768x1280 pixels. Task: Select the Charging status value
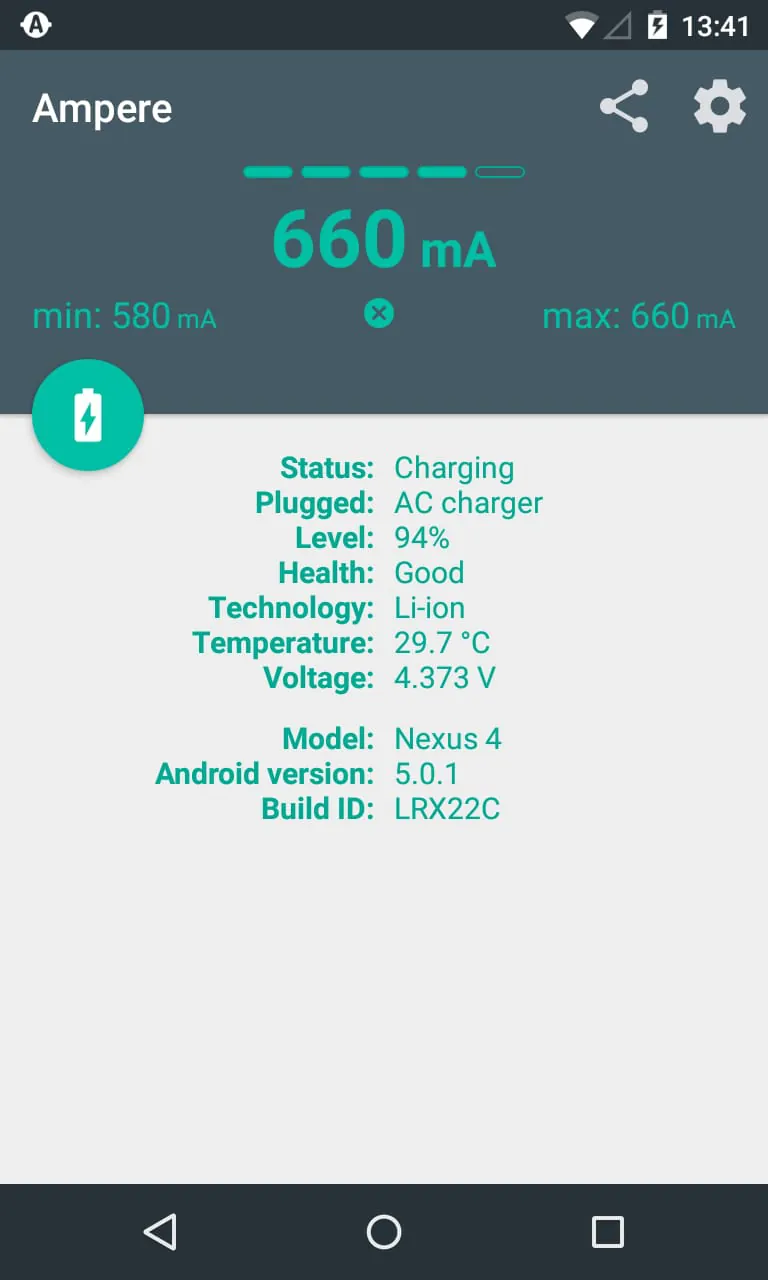(x=454, y=467)
